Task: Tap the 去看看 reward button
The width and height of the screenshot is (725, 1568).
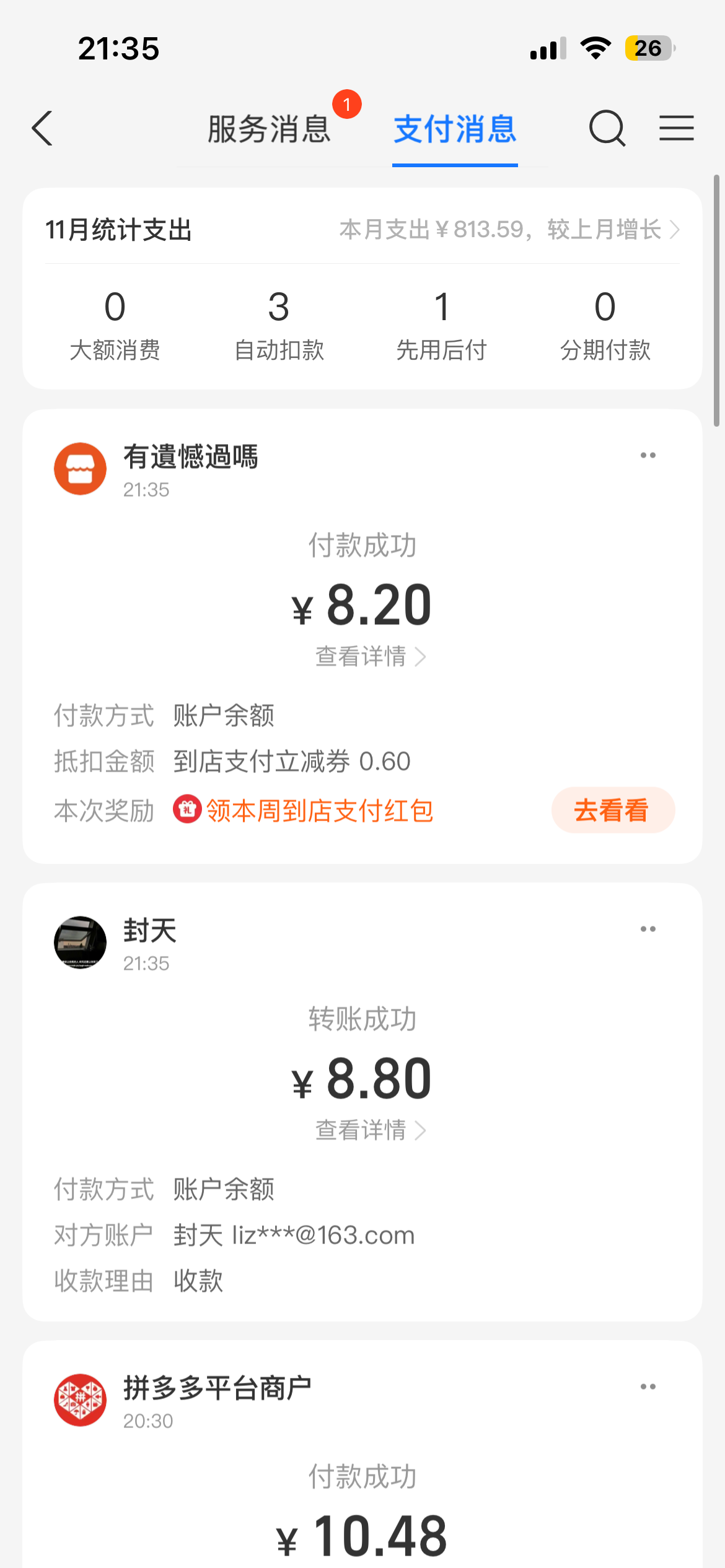Action: coord(612,811)
